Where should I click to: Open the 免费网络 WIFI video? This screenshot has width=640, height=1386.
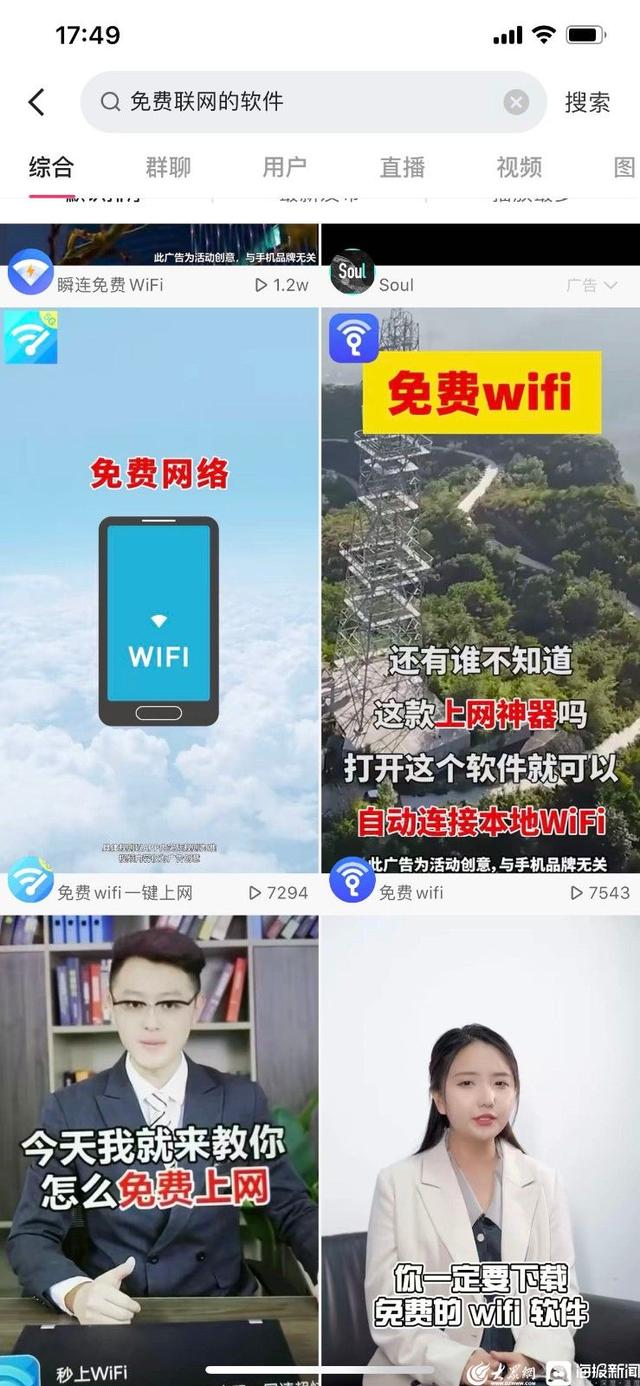point(159,590)
